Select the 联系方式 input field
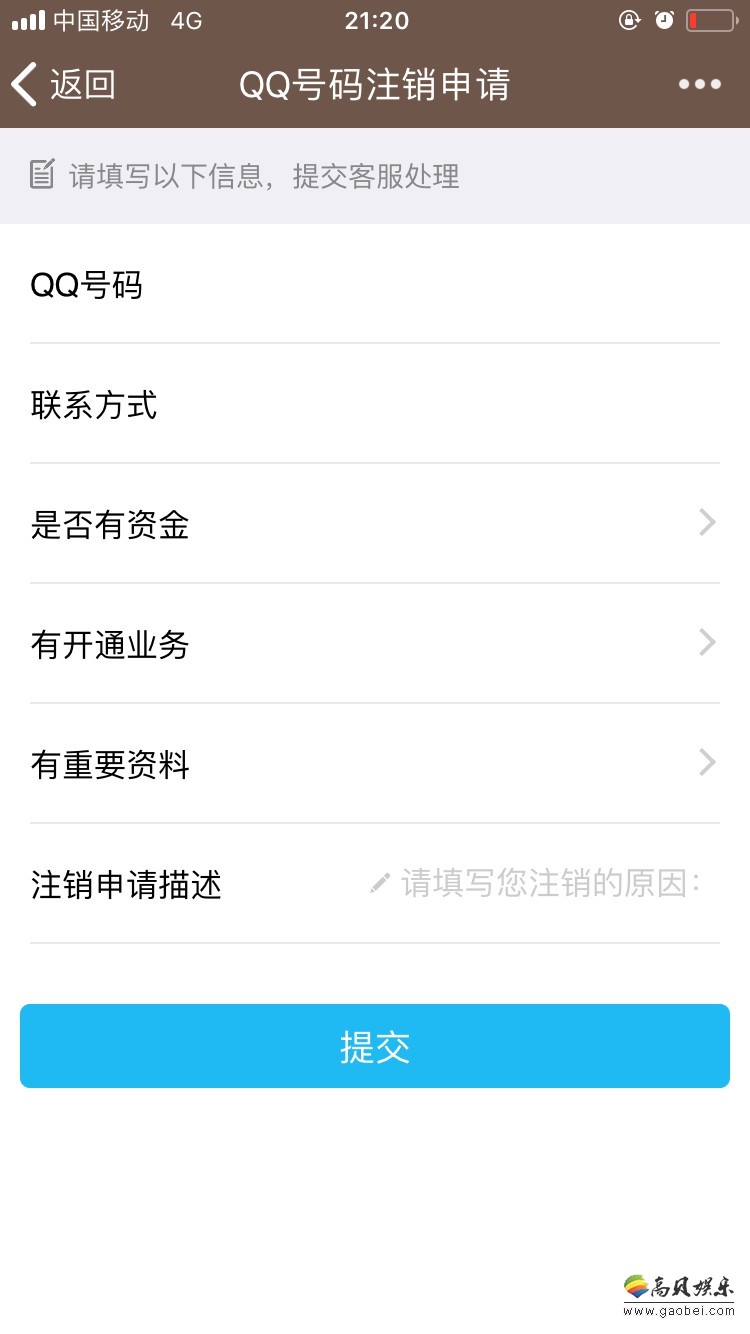The height and width of the screenshot is (1334, 750). click(375, 404)
